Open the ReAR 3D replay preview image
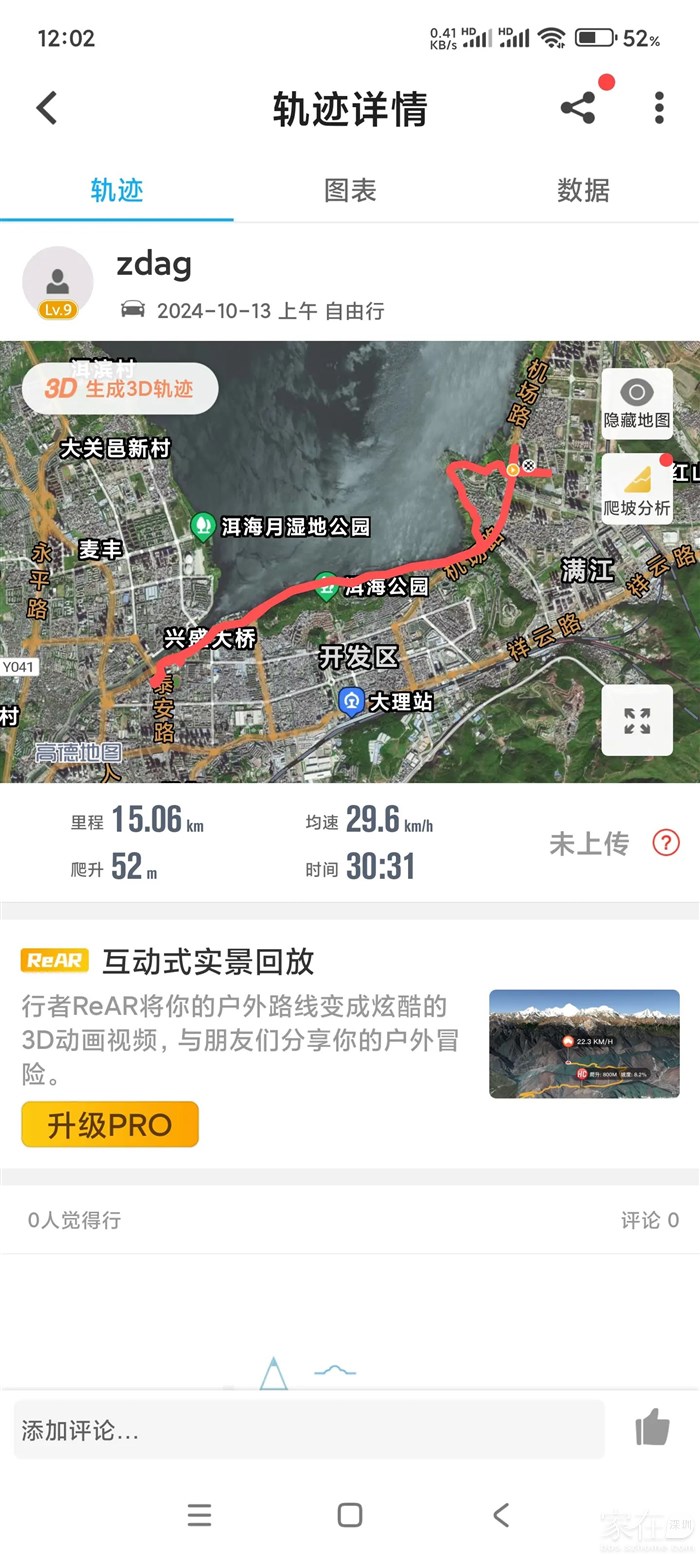 tap(584, 1043)
